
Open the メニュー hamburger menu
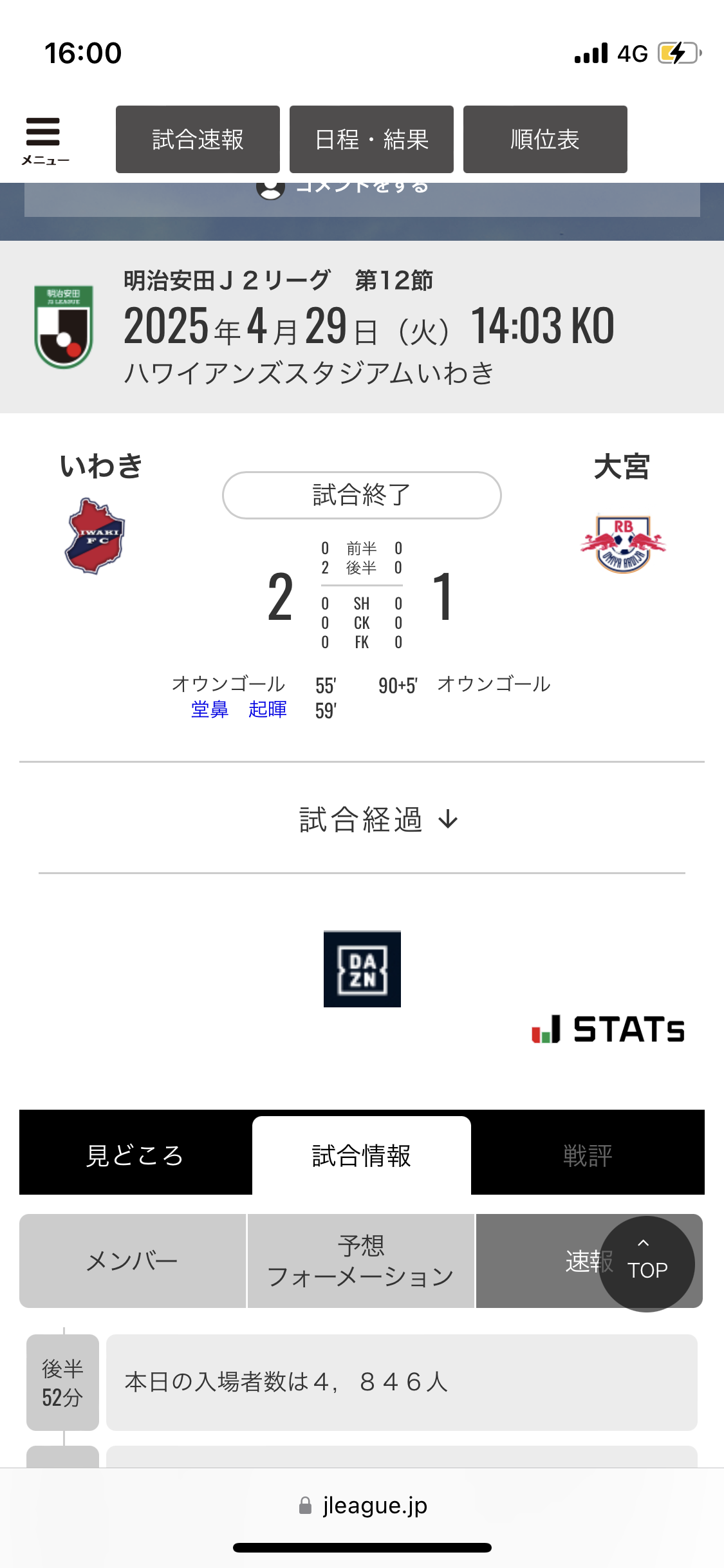[x=44, y=140]
